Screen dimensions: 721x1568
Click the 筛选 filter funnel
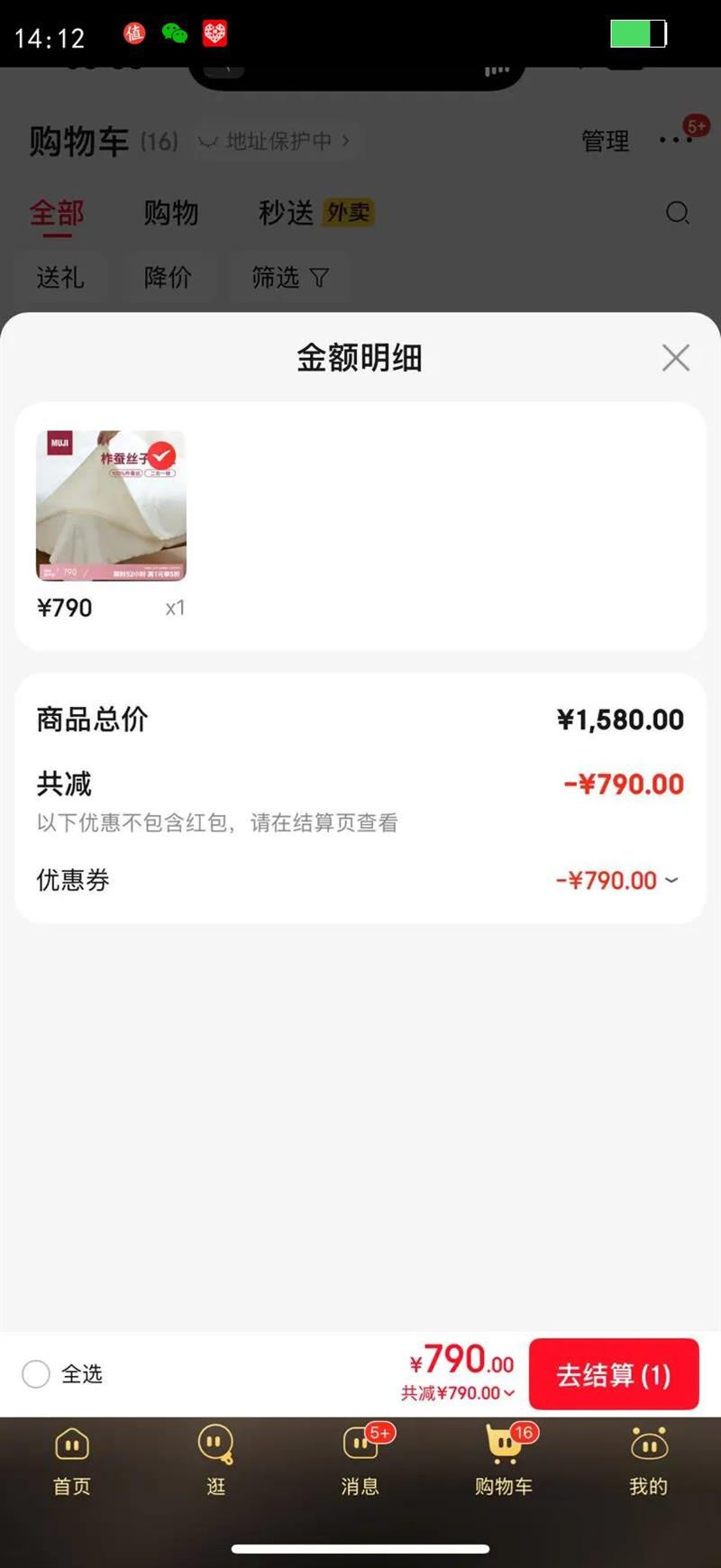pos(289,278)
